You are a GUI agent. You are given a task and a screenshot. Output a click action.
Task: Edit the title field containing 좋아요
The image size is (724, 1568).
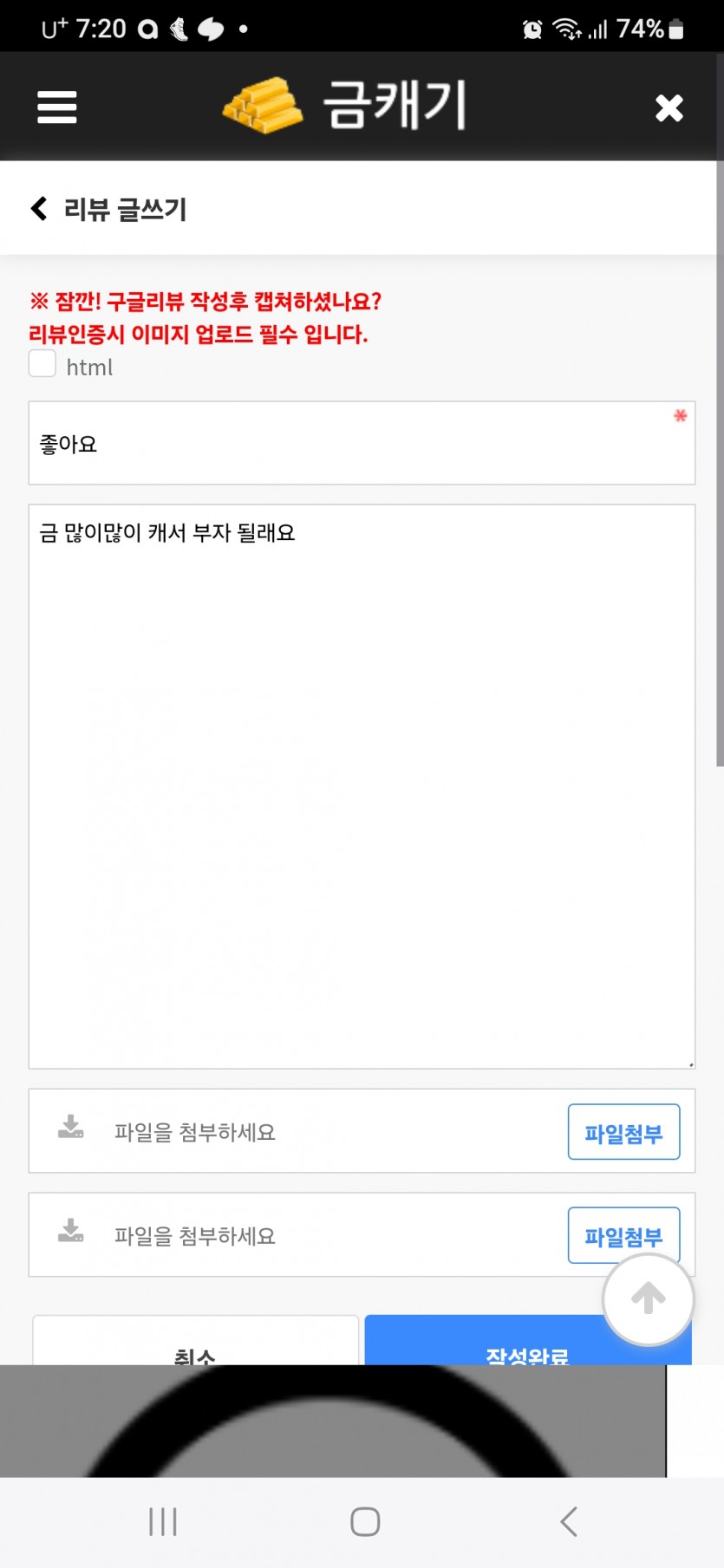coord(362,443)
